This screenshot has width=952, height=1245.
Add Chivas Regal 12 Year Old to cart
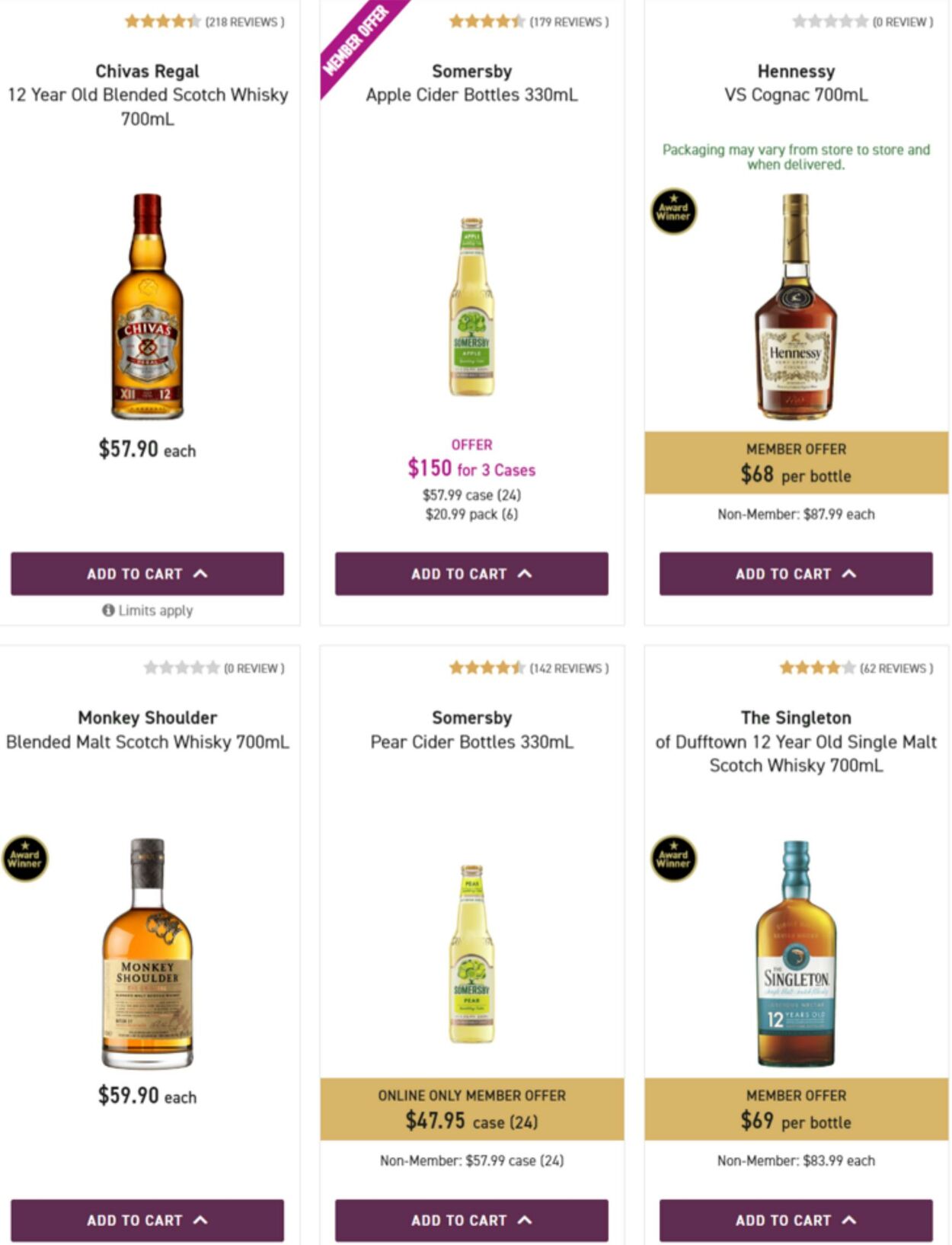[147, 574]
